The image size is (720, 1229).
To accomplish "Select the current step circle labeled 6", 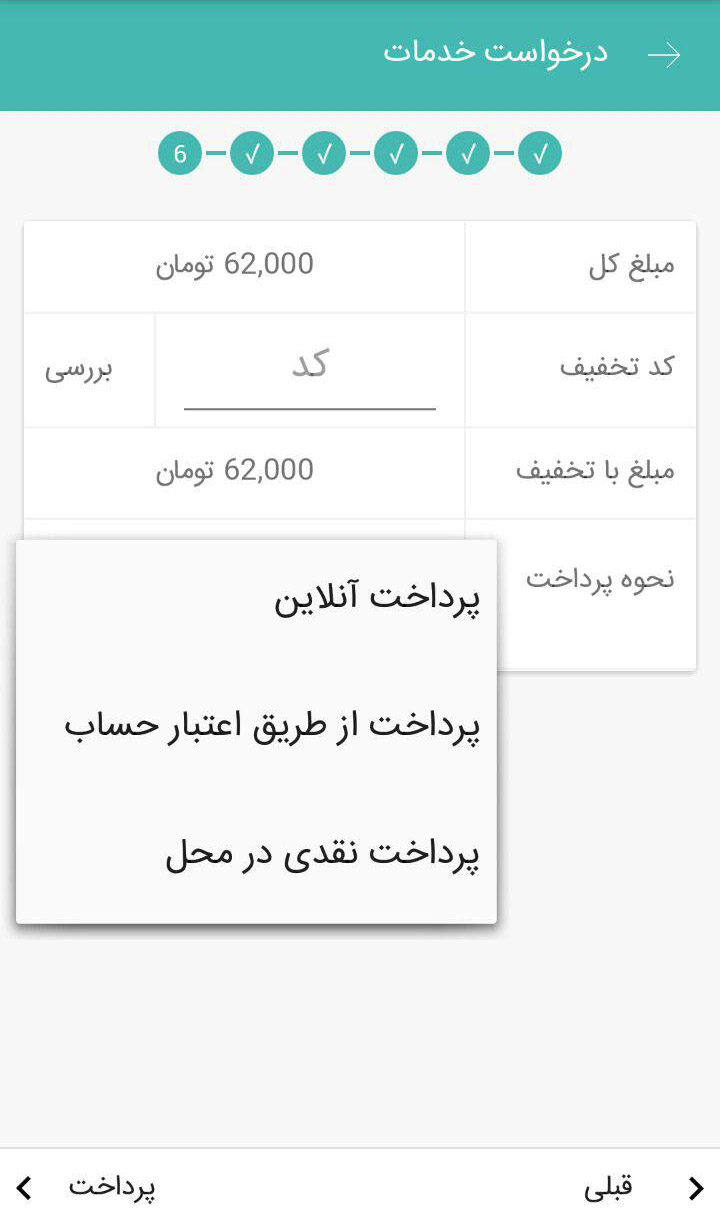I will coord(180,153).
